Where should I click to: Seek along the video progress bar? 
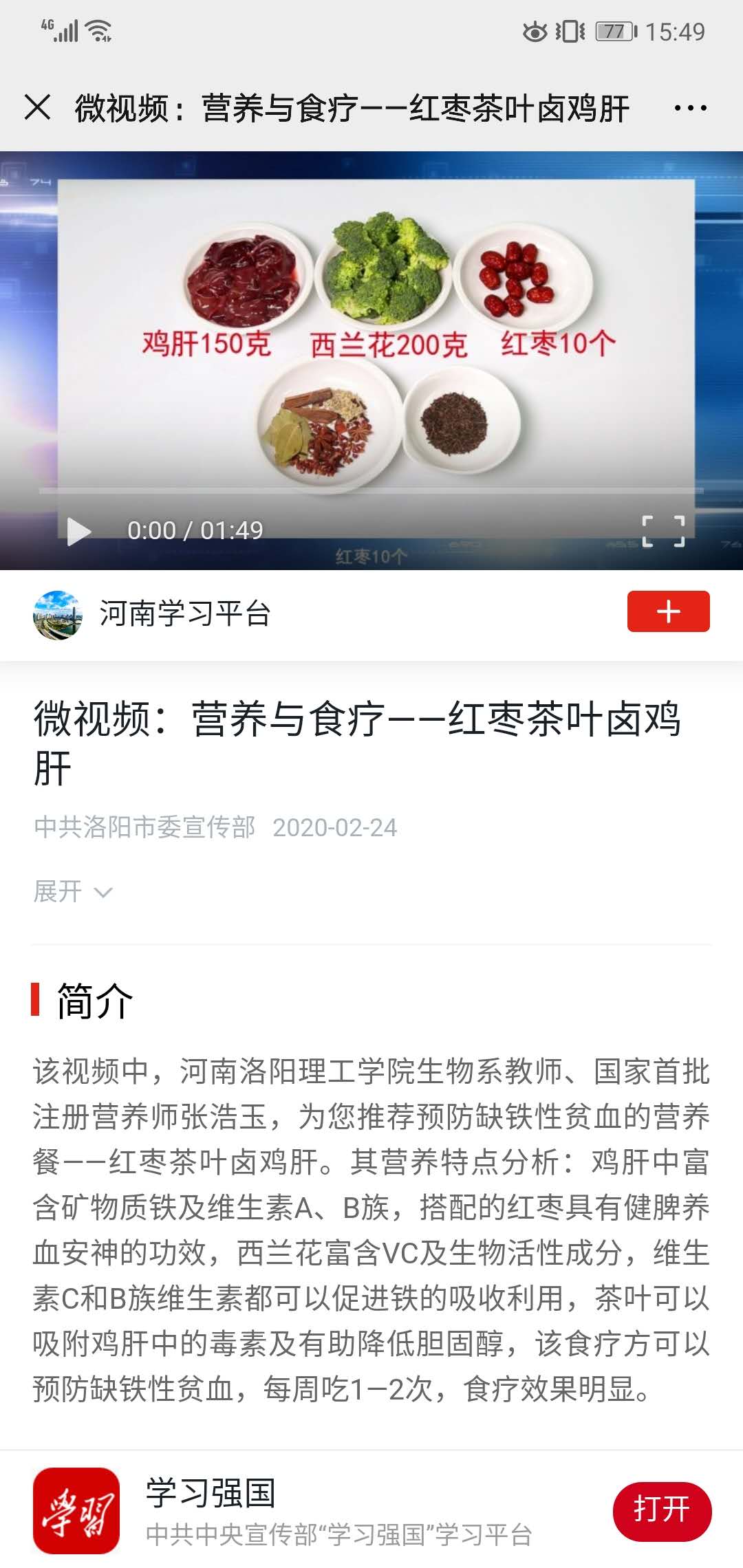pos(371,491)
